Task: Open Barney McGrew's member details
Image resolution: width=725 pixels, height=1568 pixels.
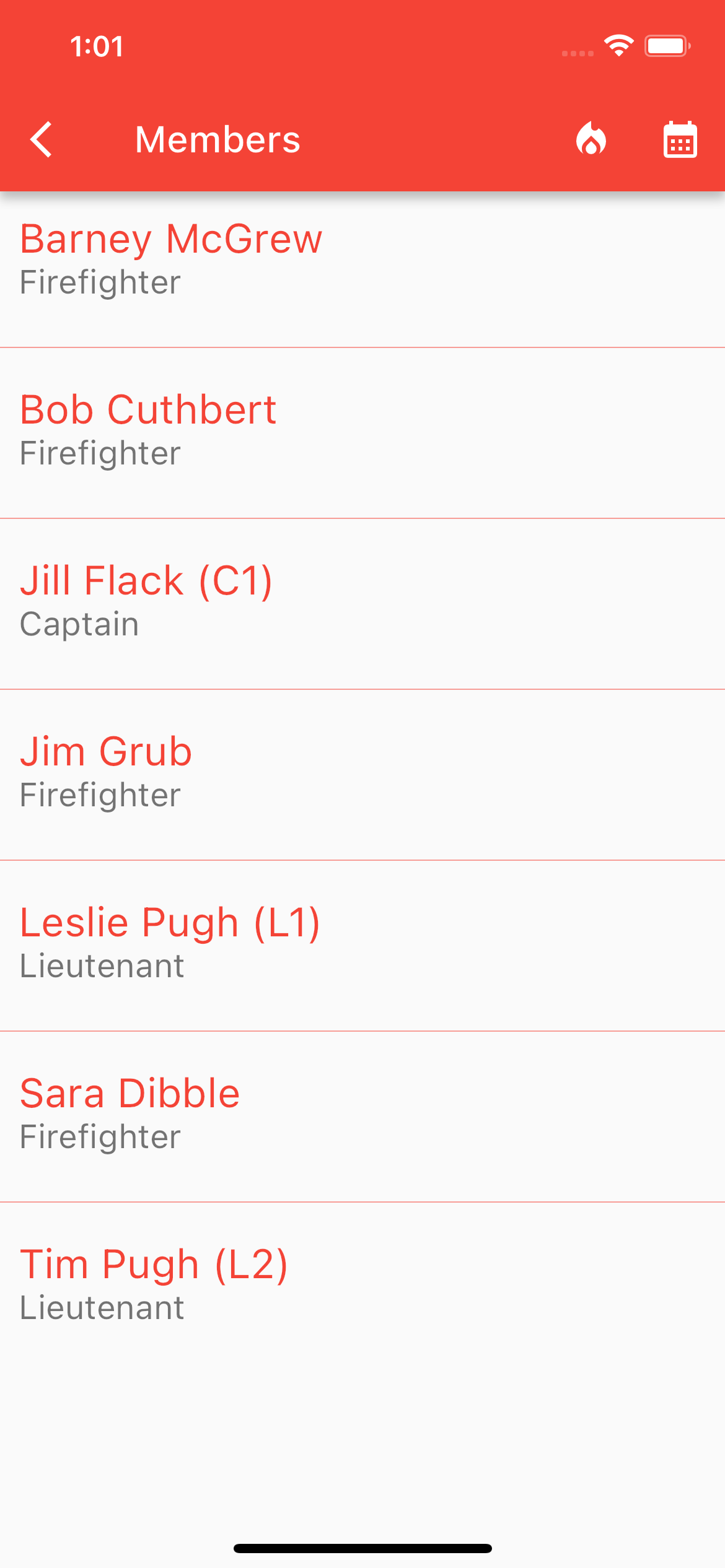Action: pos(362,262)
